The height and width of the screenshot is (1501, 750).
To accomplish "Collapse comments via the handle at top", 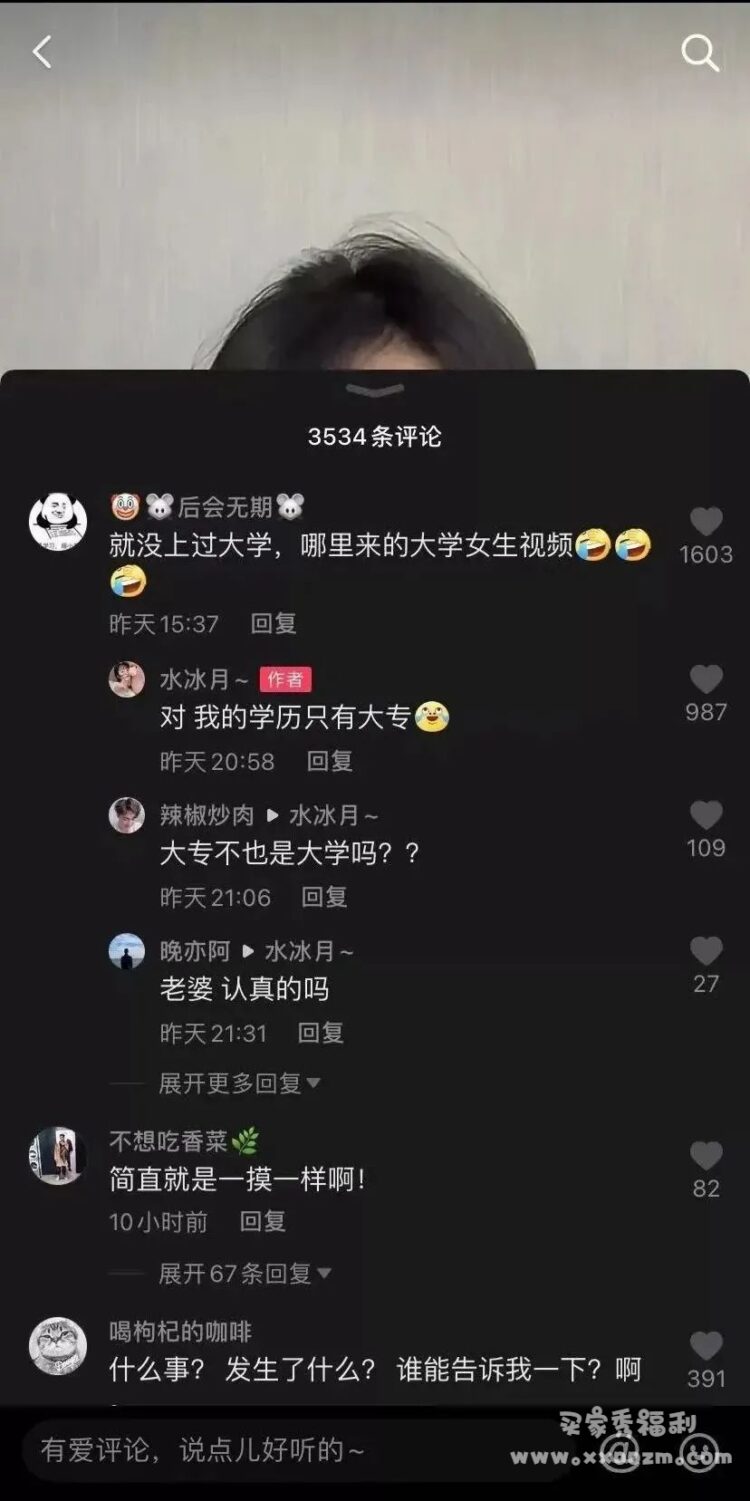I will 375,389.
